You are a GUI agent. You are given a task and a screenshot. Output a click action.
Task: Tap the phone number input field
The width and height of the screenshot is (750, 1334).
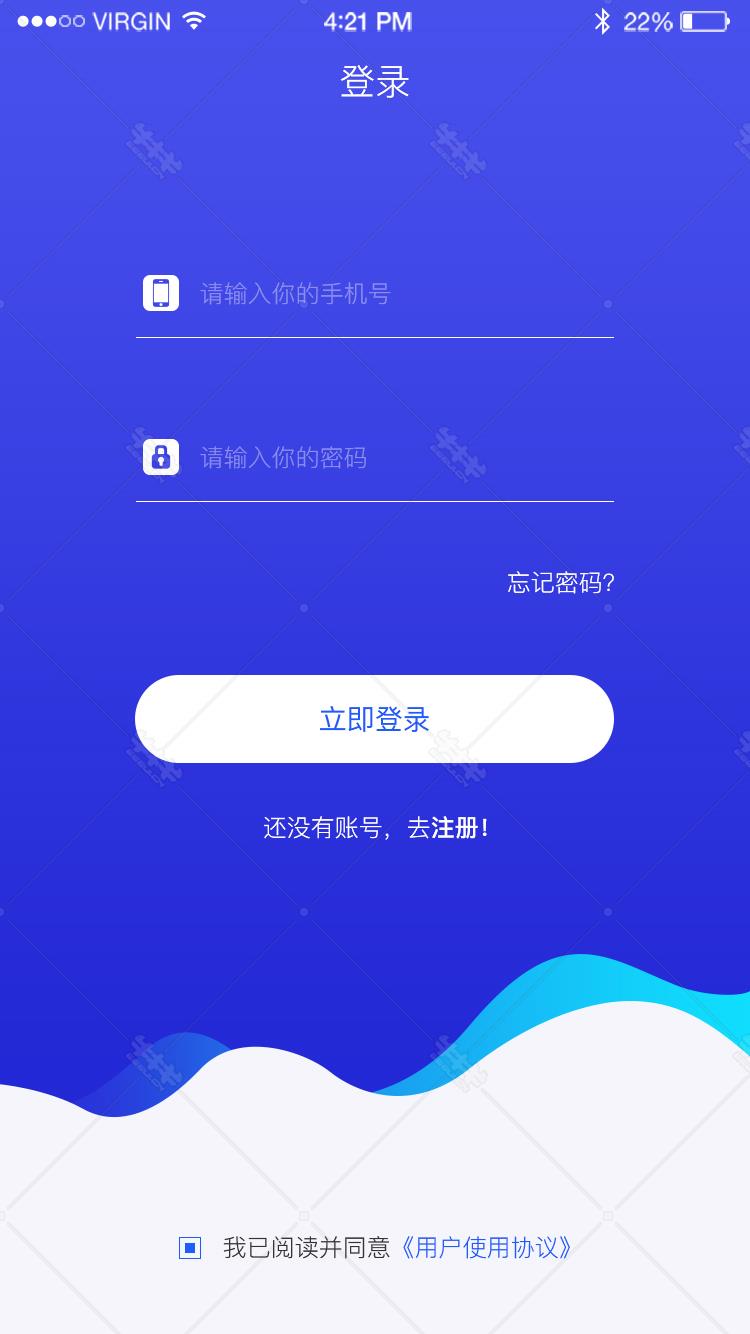coord(375,294)
